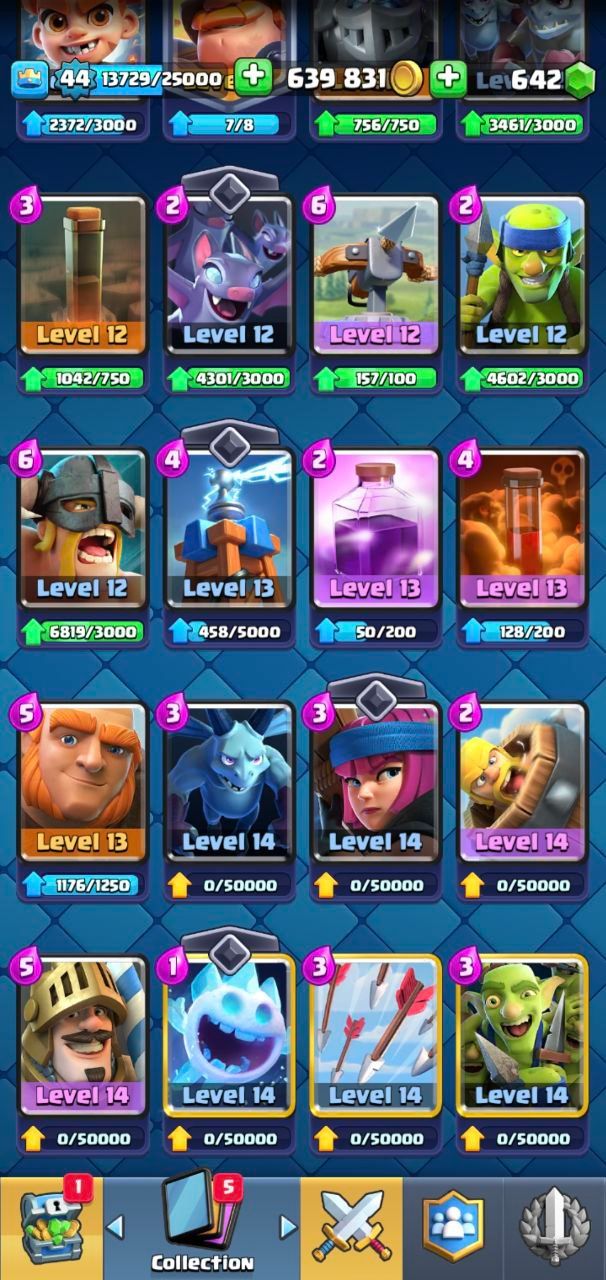Tap the Elite Barbarians card
This screenshot has height=1280, width=606.
click(x=83, y=528)
